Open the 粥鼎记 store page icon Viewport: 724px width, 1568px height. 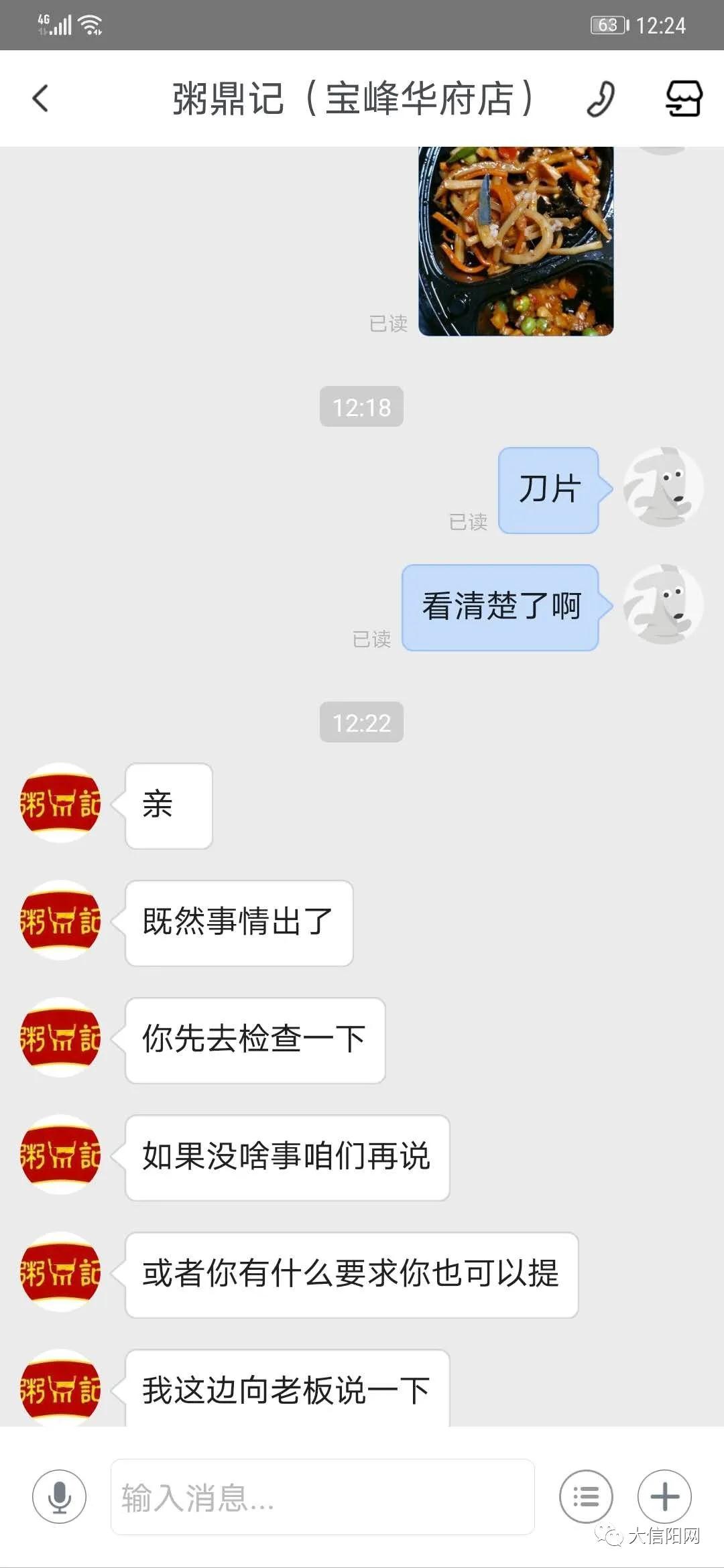pos(683,99)
